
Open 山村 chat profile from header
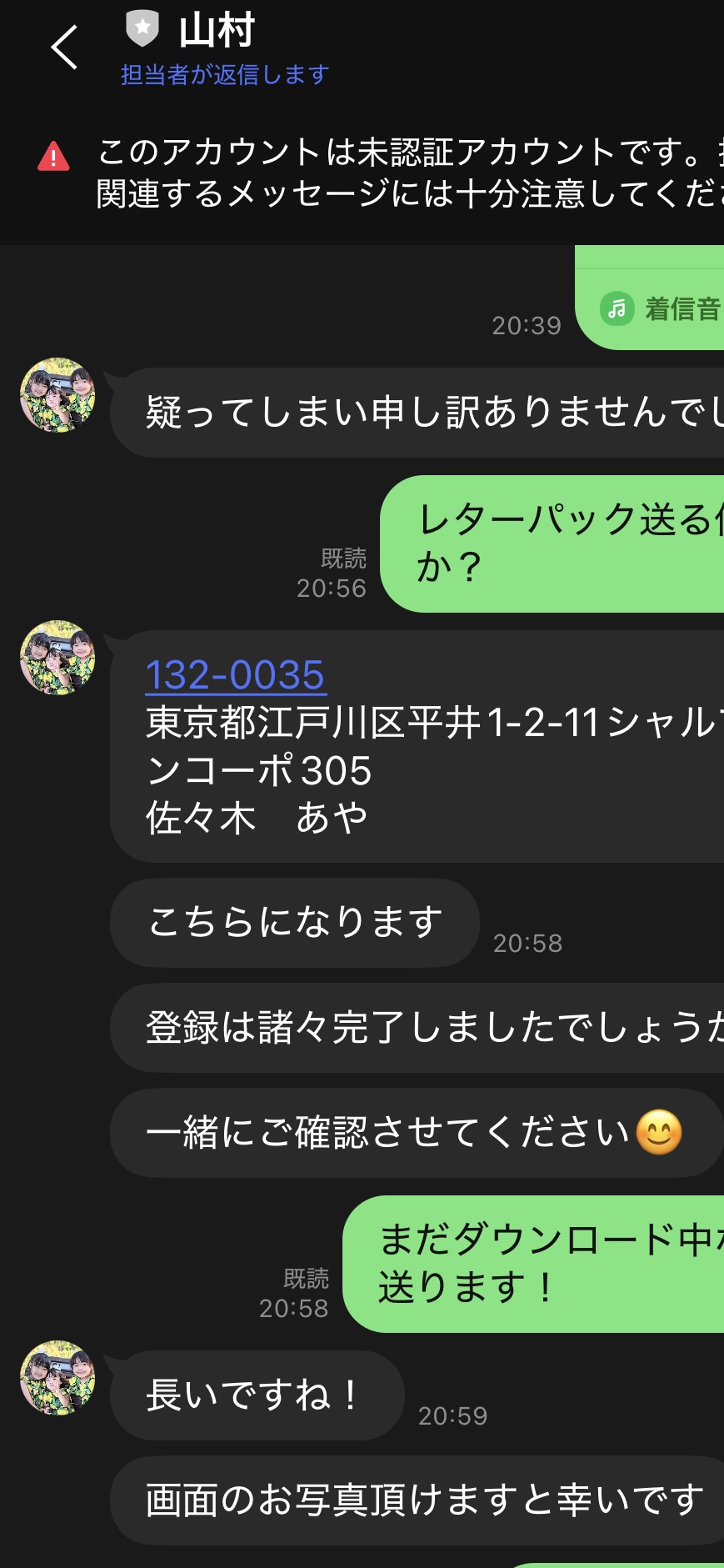(215, 32)
